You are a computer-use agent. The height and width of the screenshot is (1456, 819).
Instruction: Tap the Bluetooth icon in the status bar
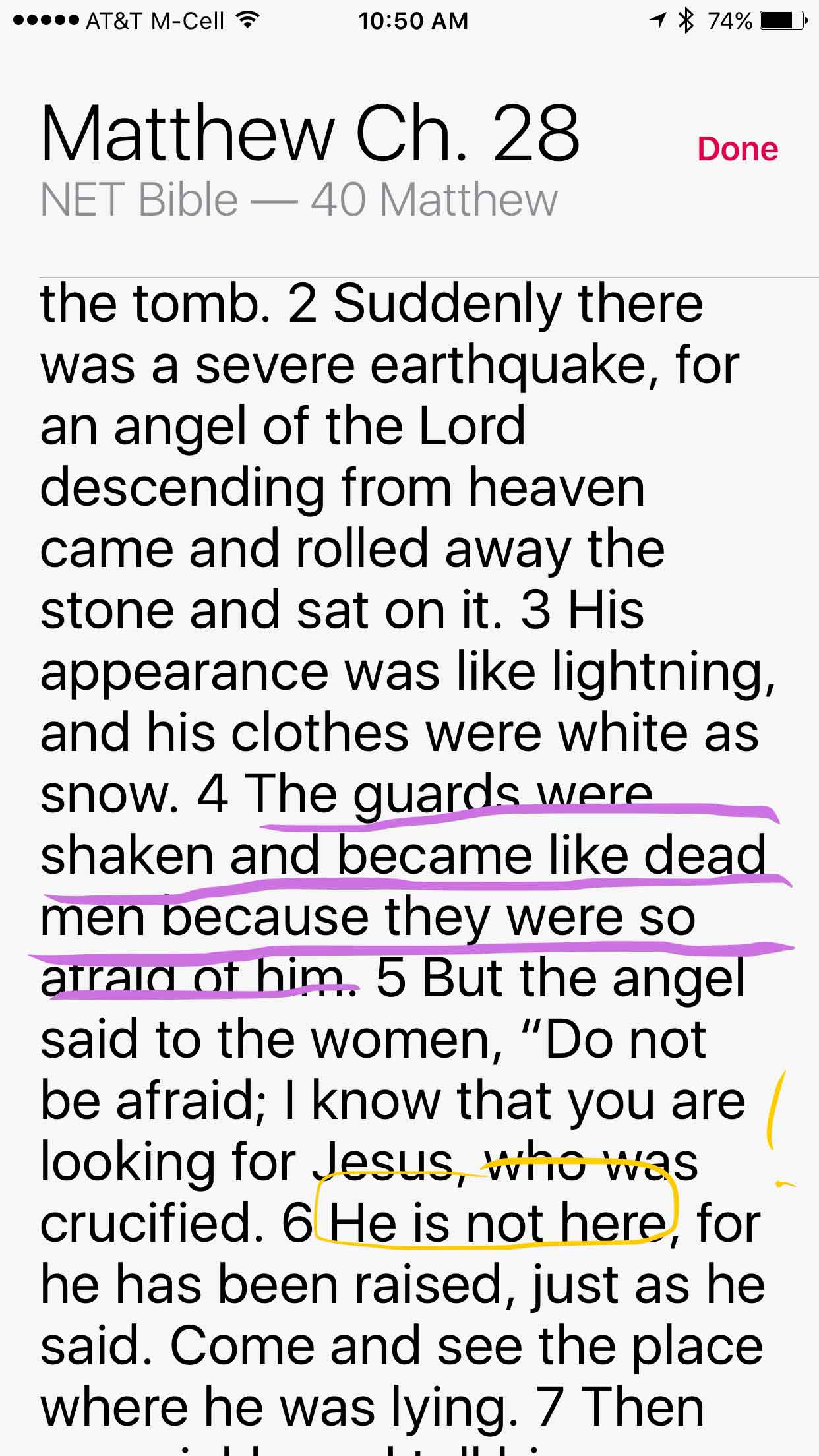point(686,20)
